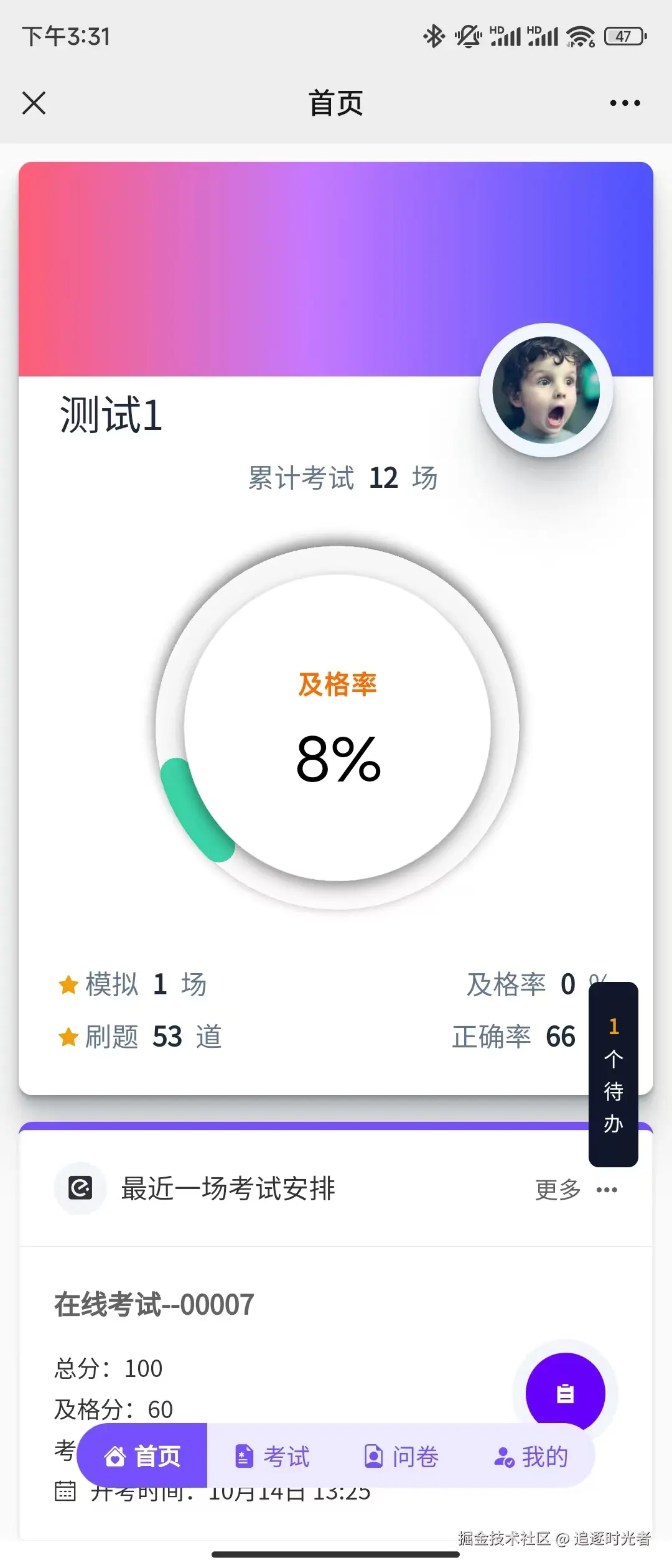Switch to the 我的 tab
Viewport: 672px width, 1568px height.
(x=531, y=1457)
